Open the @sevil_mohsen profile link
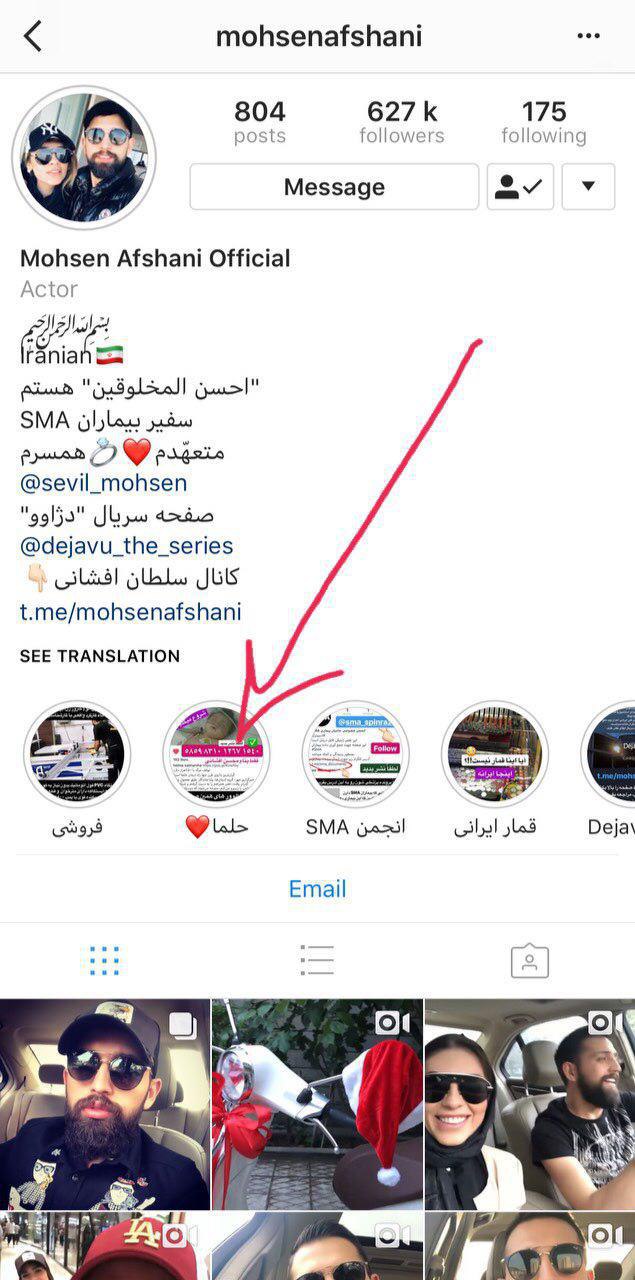The height and width of the screenshot is (1280, 635). 103,483
